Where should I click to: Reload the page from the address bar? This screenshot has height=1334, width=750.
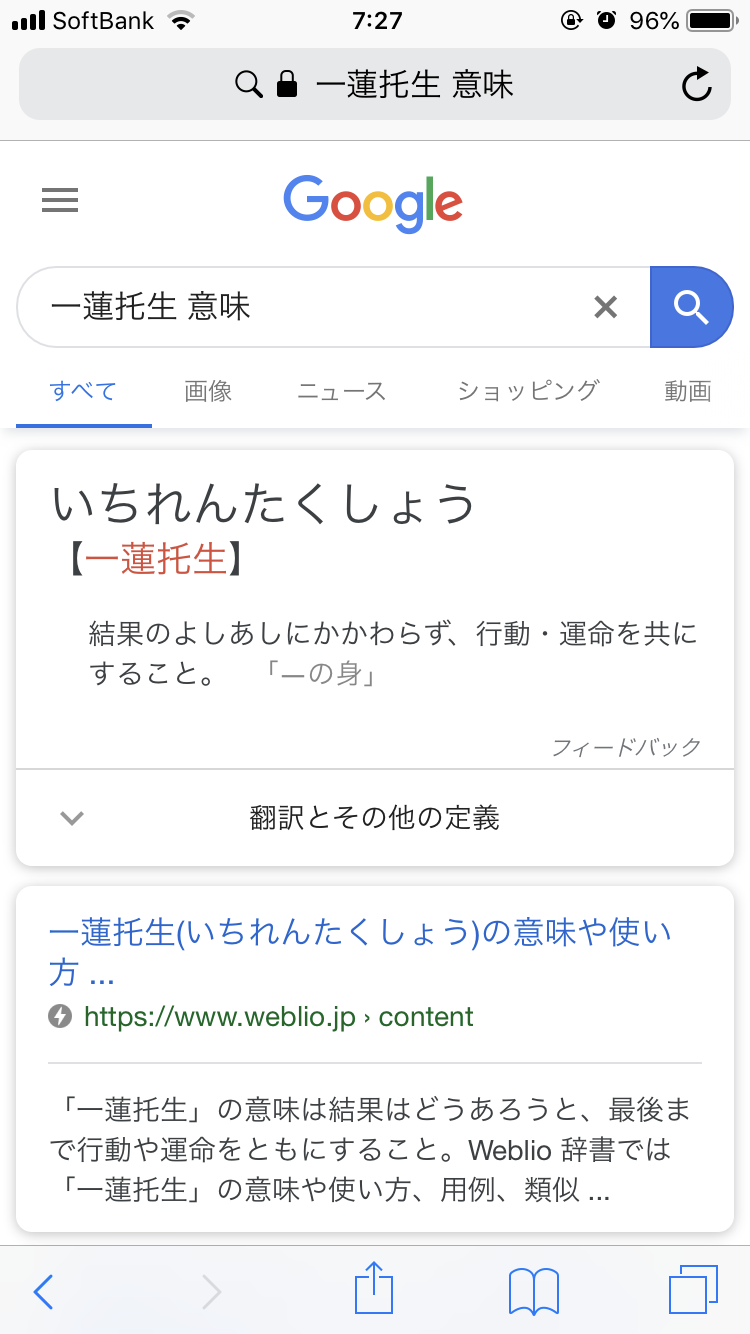697,85
